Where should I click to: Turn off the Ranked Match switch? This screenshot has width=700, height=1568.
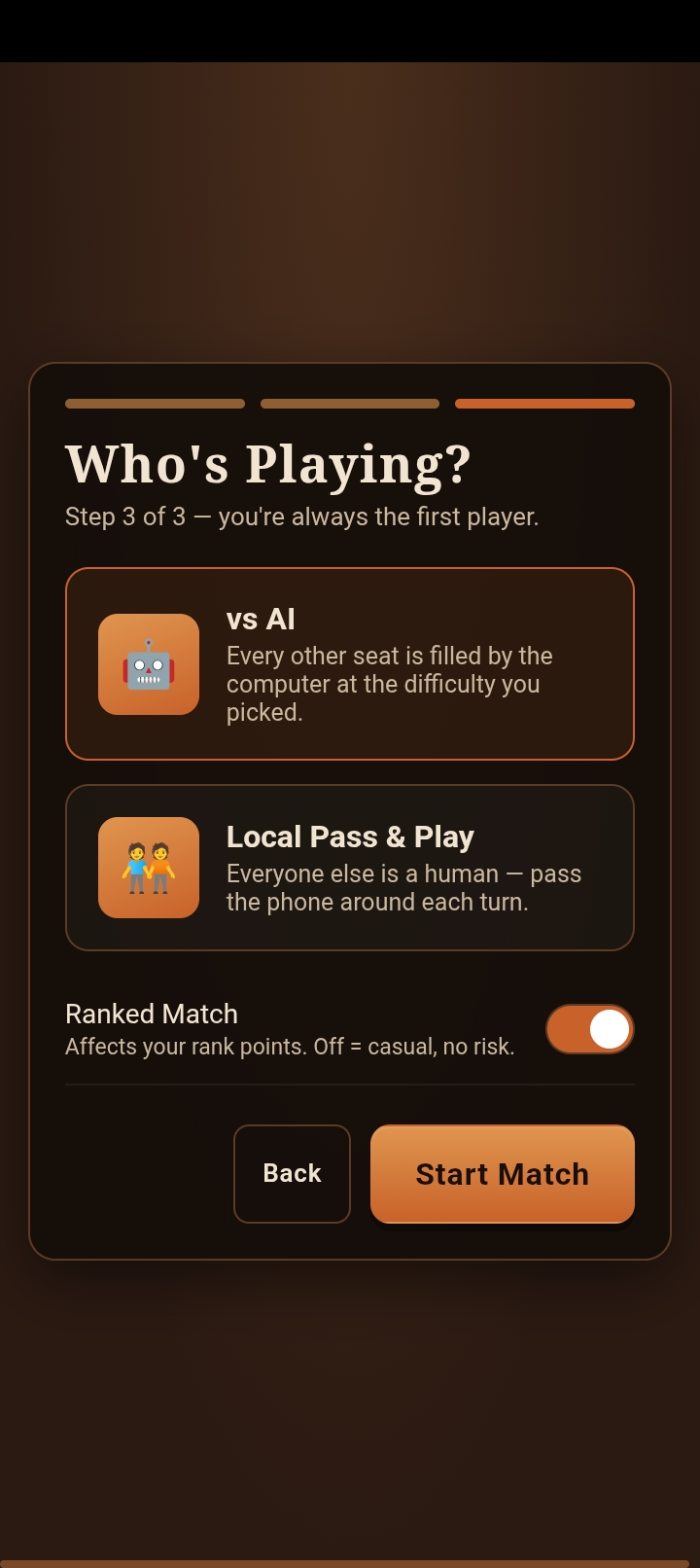tap(590, 1029)
